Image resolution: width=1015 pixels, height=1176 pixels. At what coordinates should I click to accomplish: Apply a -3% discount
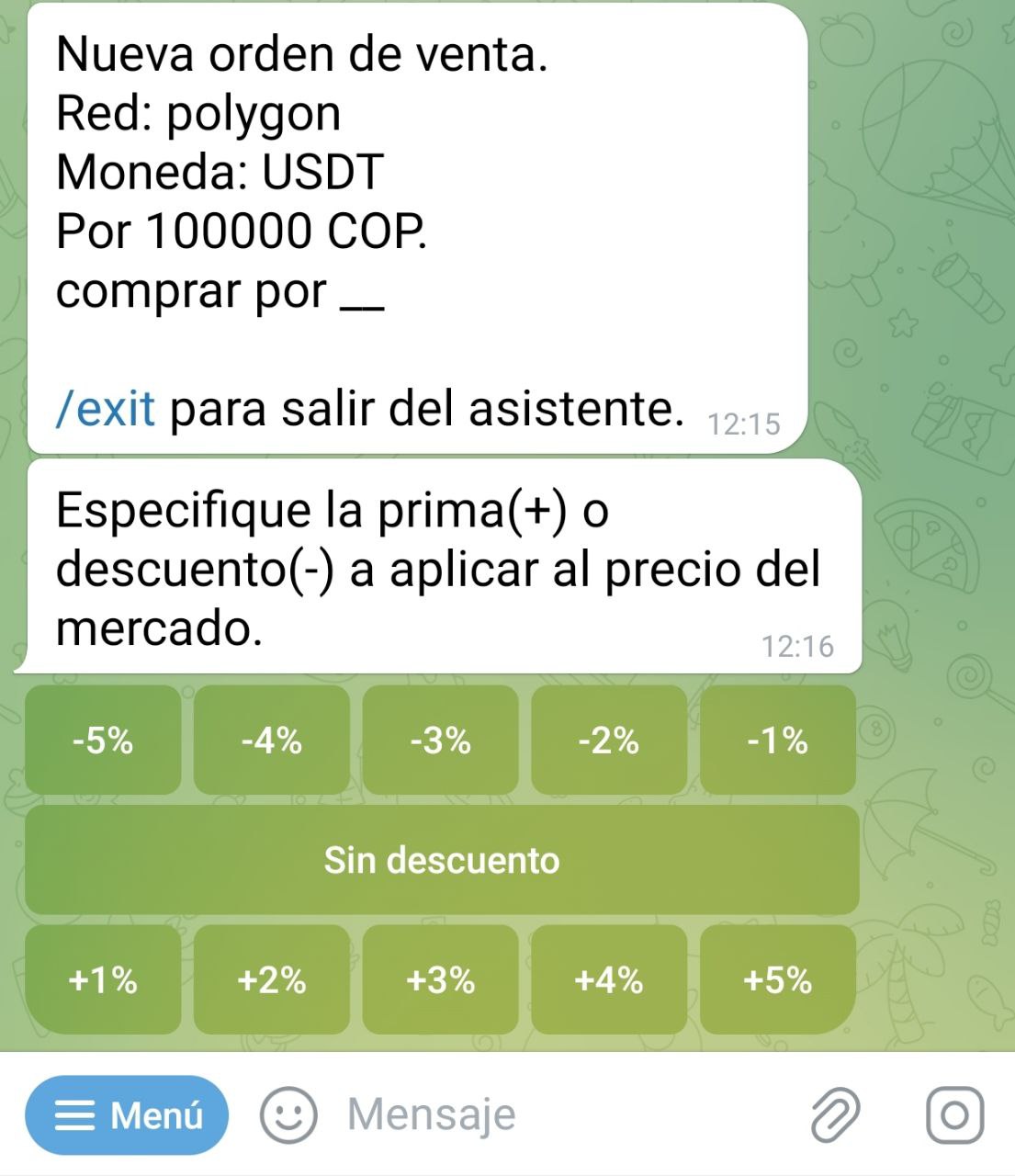440,738
